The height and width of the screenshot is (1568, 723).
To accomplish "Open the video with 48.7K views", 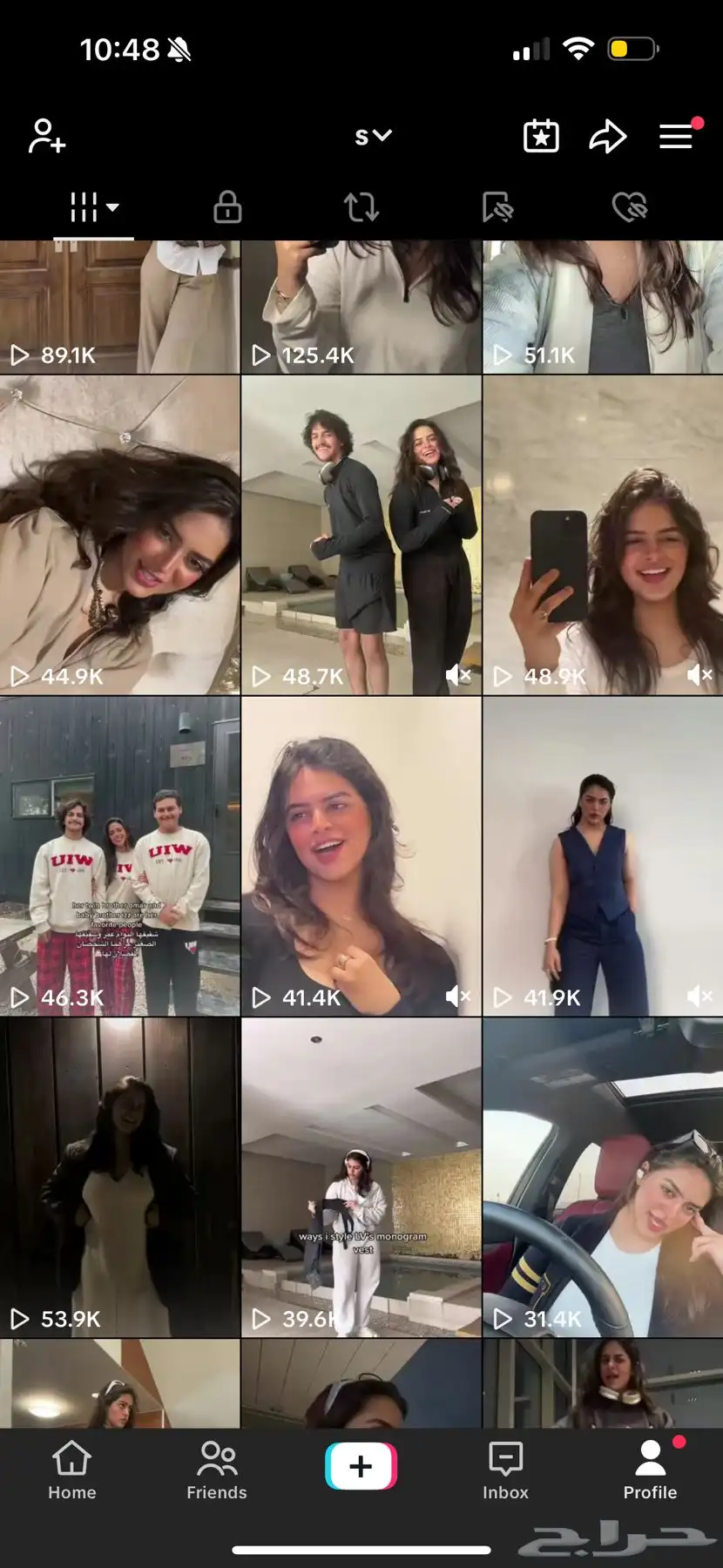I will [x=361, y=535].
